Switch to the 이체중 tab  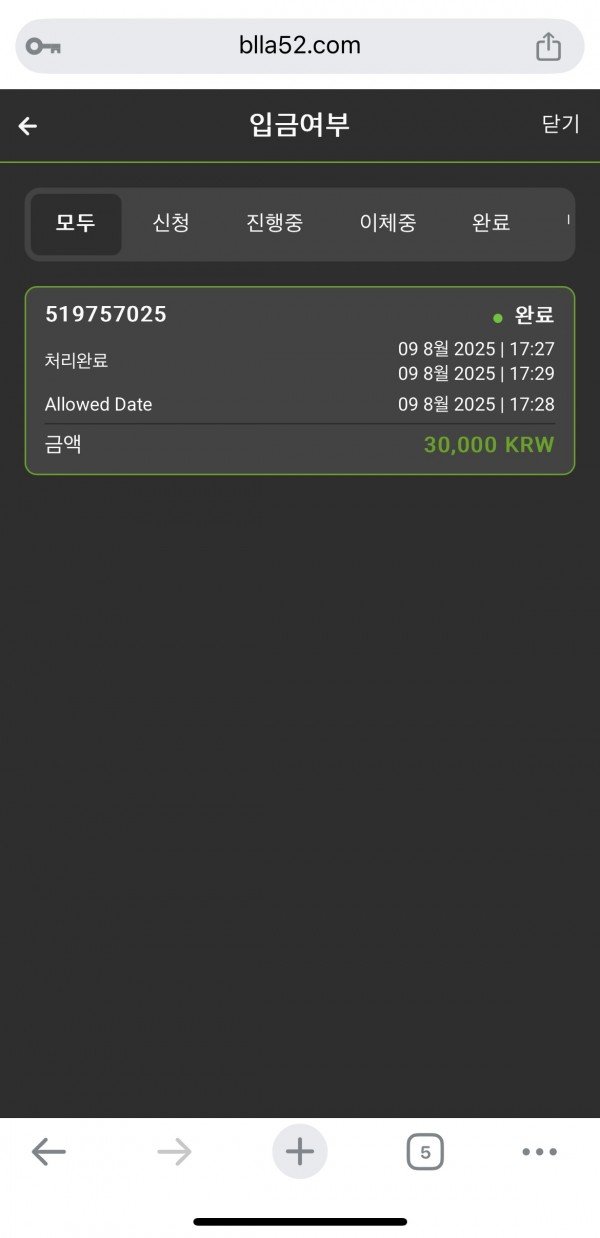pos(388,224)
